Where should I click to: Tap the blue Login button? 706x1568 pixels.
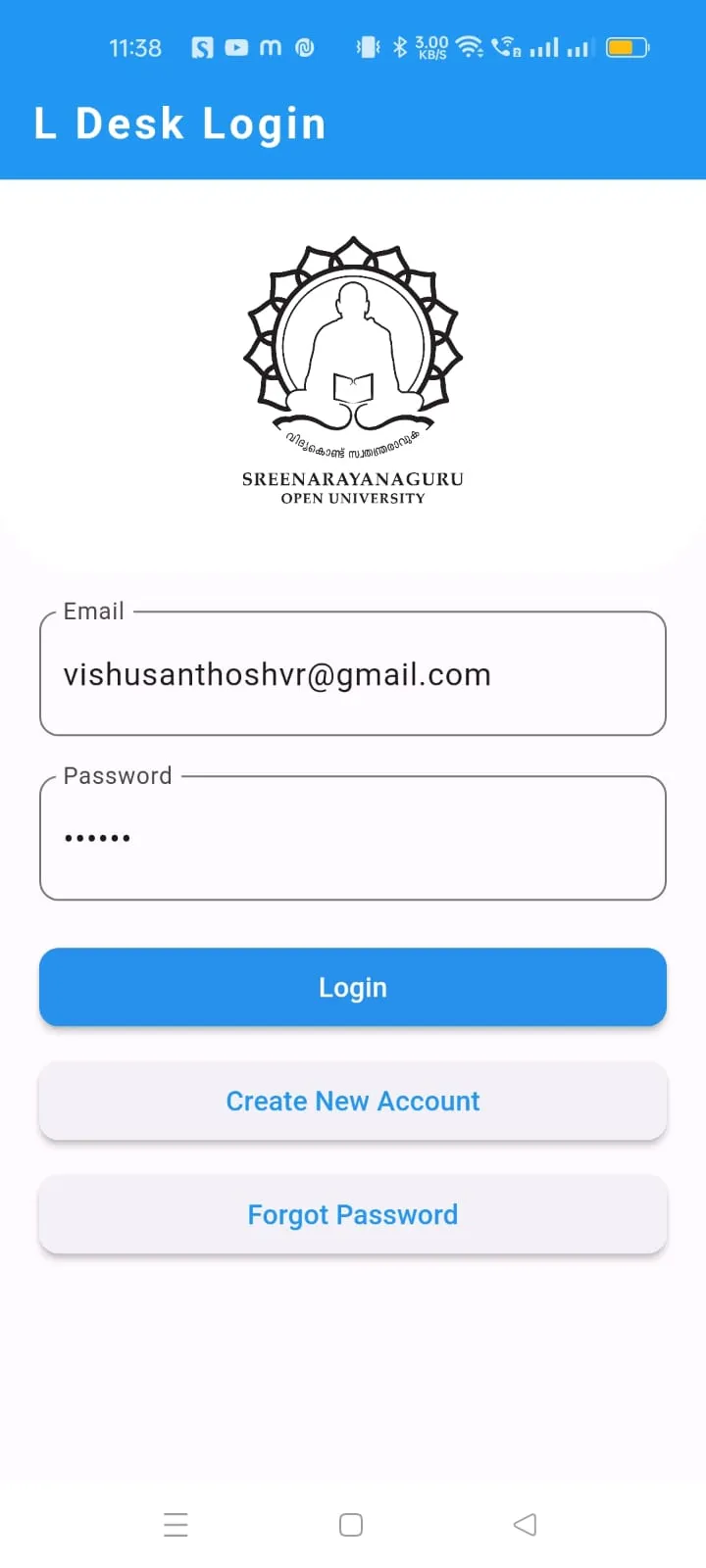pyautogui.click(x=353, y=987)
